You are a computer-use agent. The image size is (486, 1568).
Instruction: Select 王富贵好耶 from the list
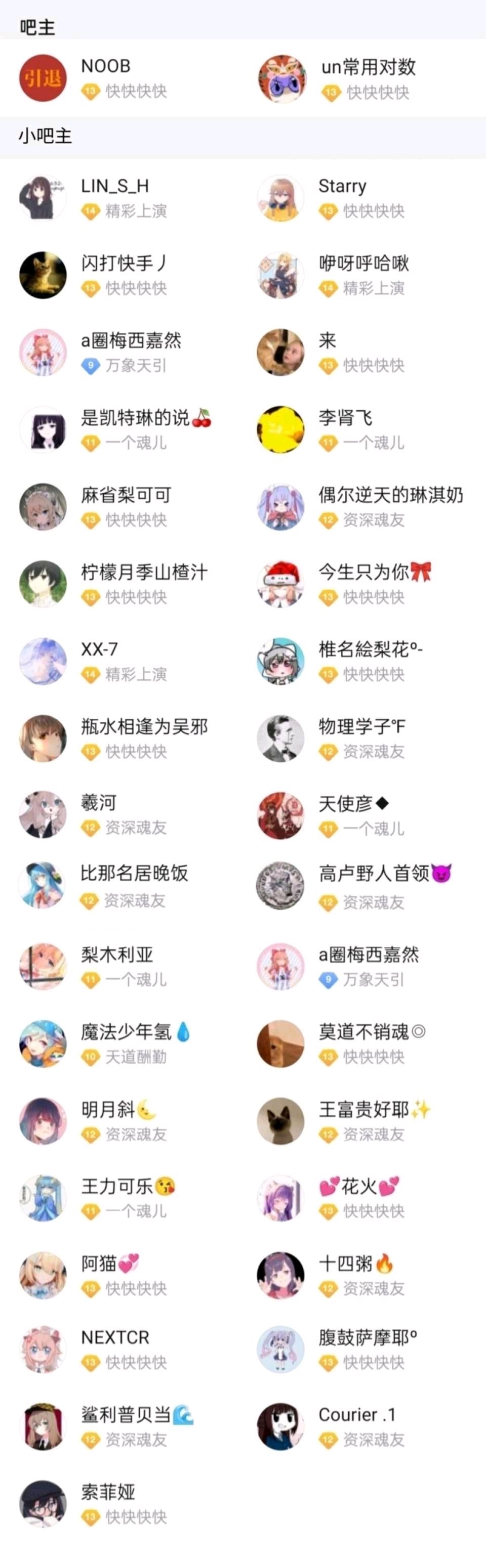click(363, 1110)
